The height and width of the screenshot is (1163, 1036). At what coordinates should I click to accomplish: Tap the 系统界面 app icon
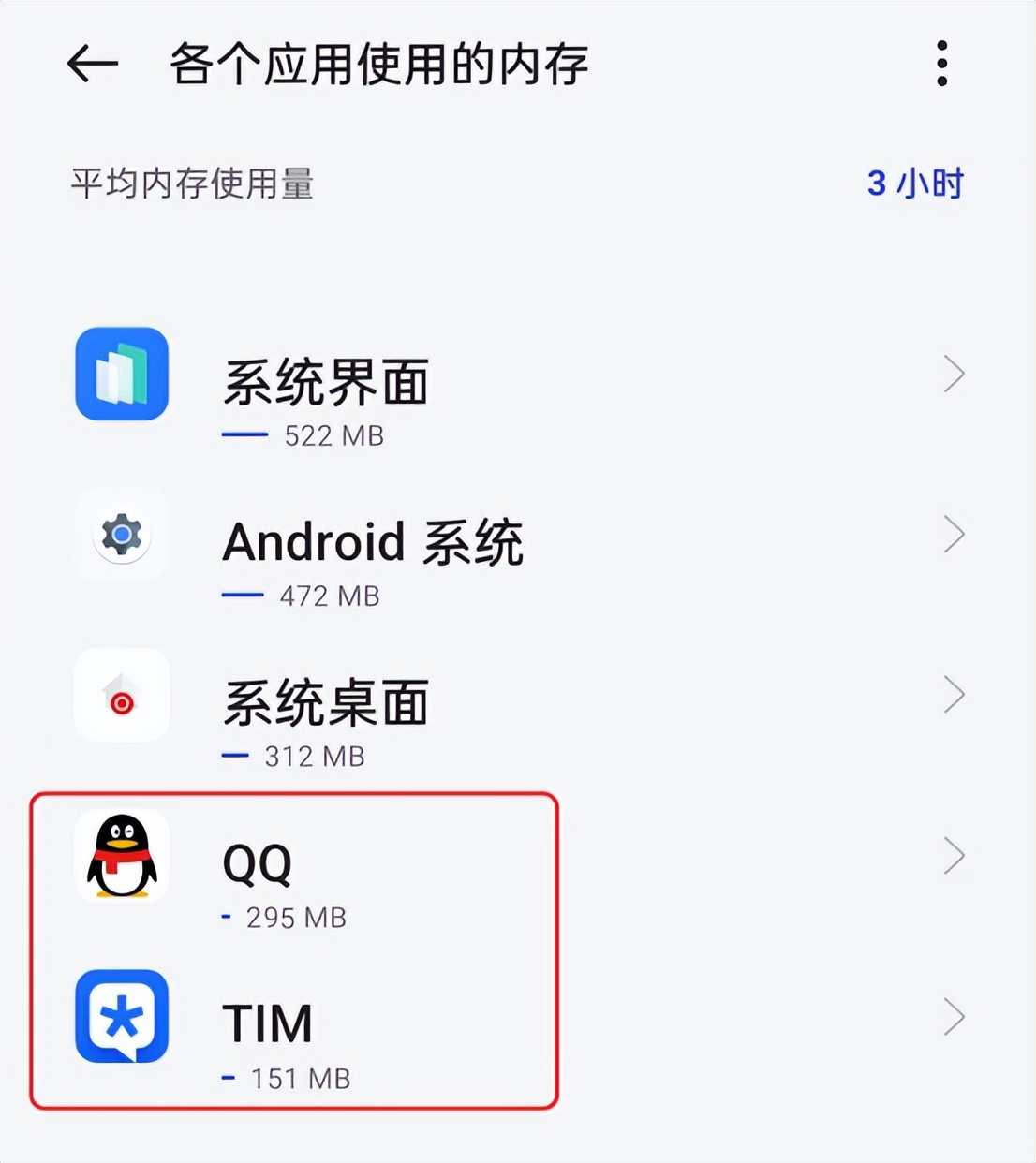tap(121, 374)
